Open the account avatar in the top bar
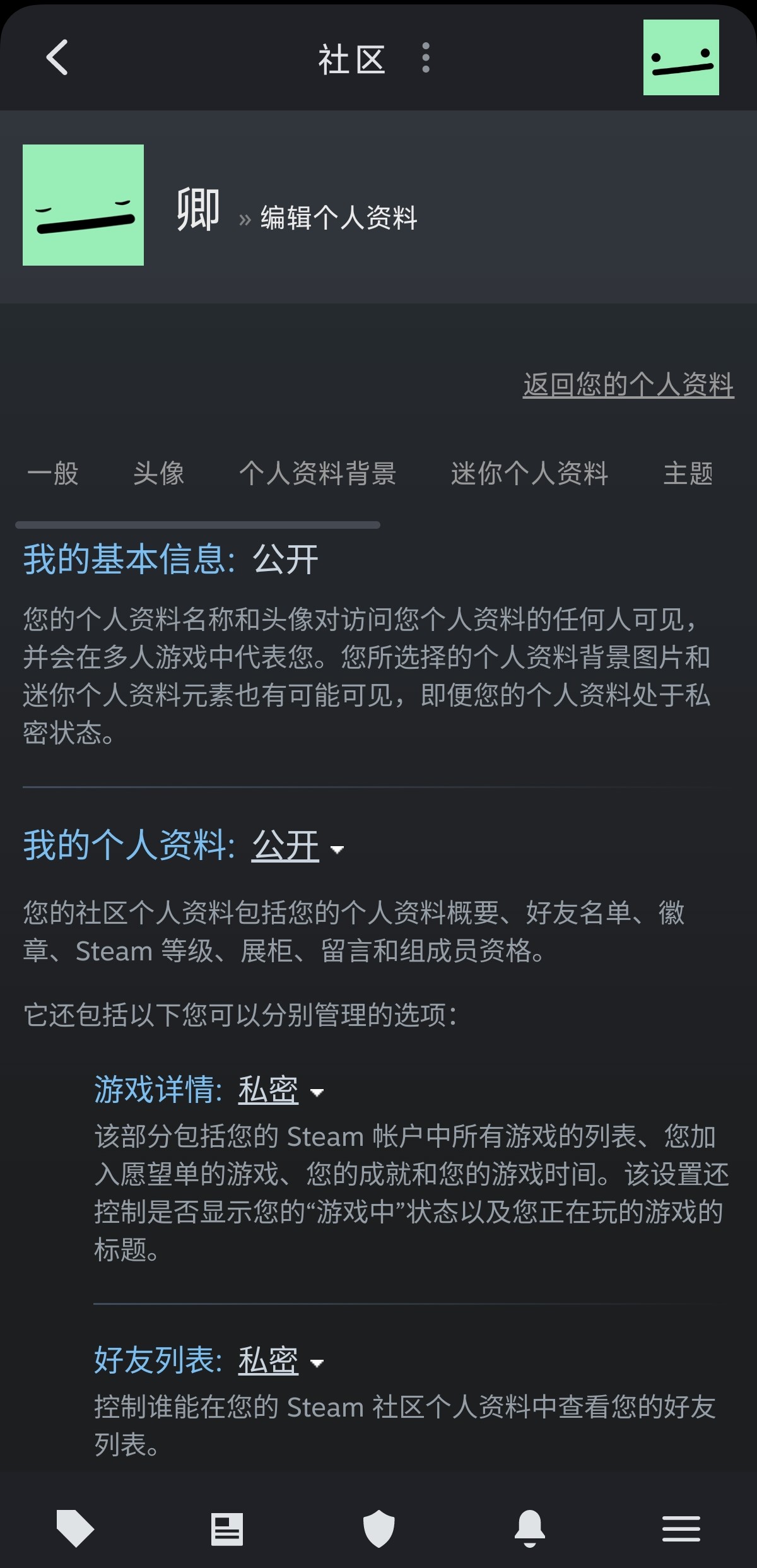This screenshot has width=757, height=1568. 681,57
